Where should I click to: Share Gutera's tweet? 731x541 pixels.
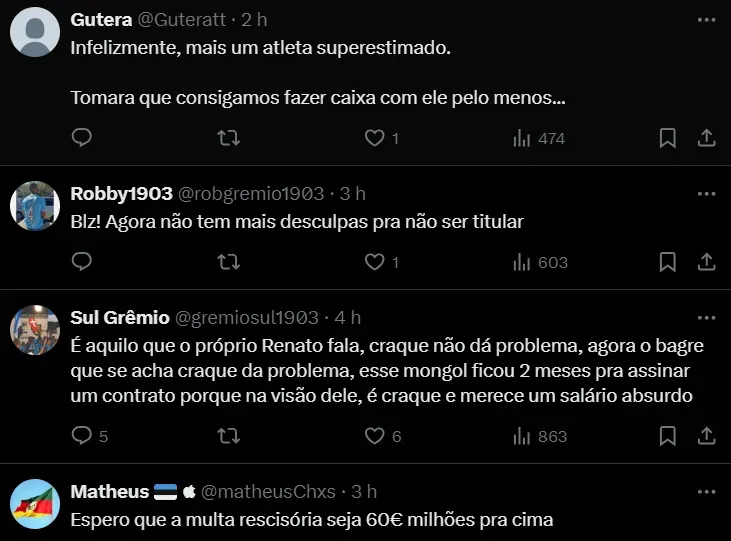(x=705, y=138)
